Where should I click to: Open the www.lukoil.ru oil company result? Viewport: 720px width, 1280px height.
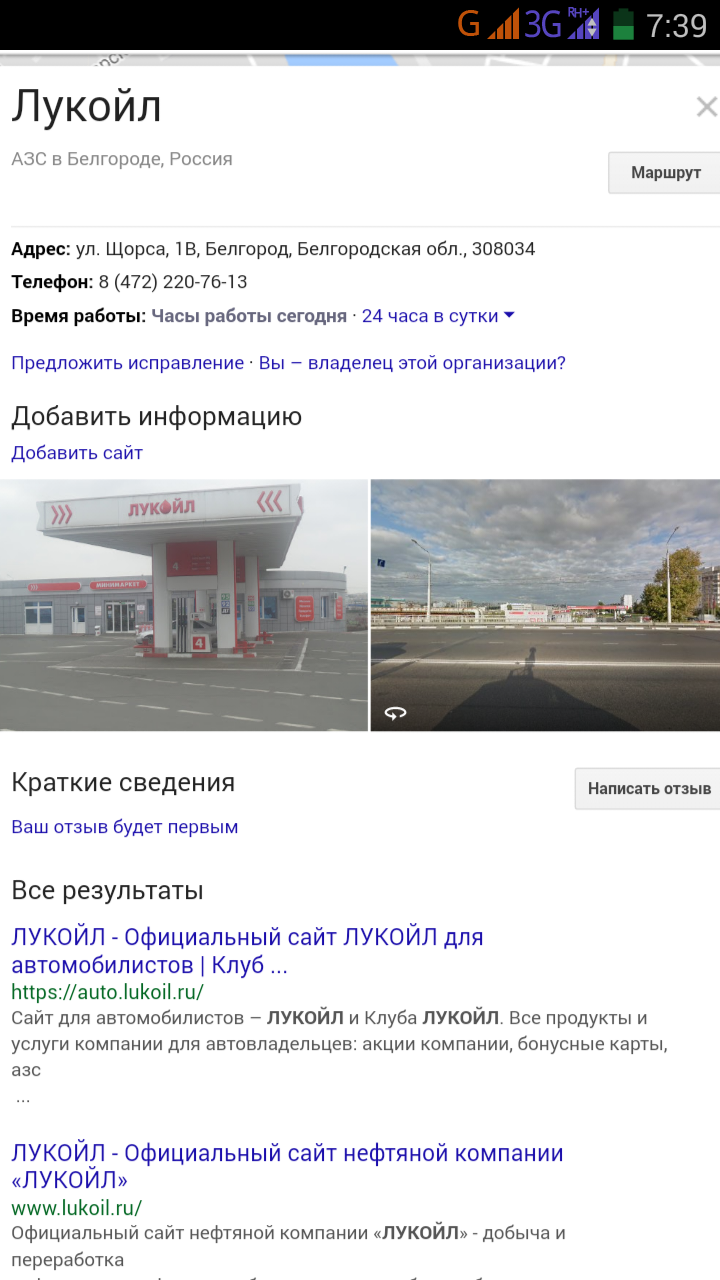(287, 1167)
